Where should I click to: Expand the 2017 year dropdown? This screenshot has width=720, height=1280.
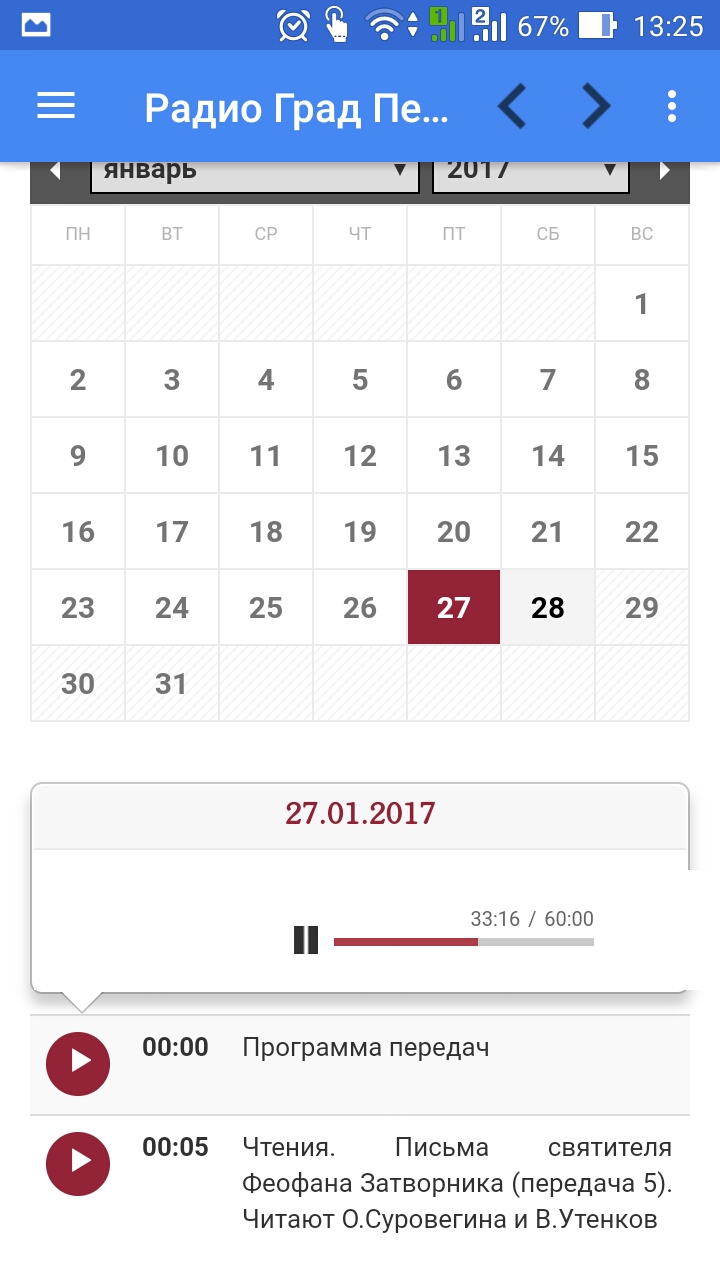pyautogui.click(x=531, y=173)
